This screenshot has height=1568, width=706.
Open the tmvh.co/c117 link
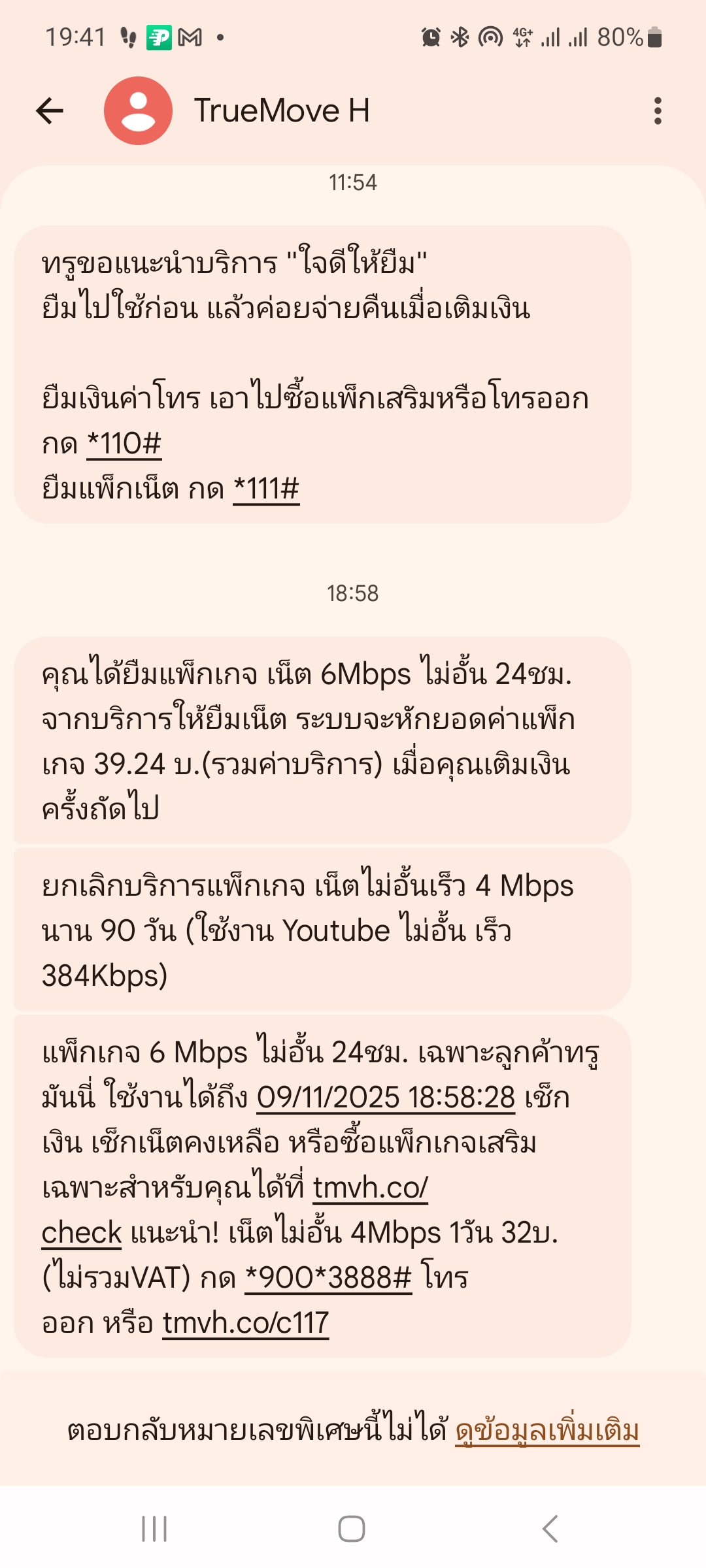coord(245,1323)
